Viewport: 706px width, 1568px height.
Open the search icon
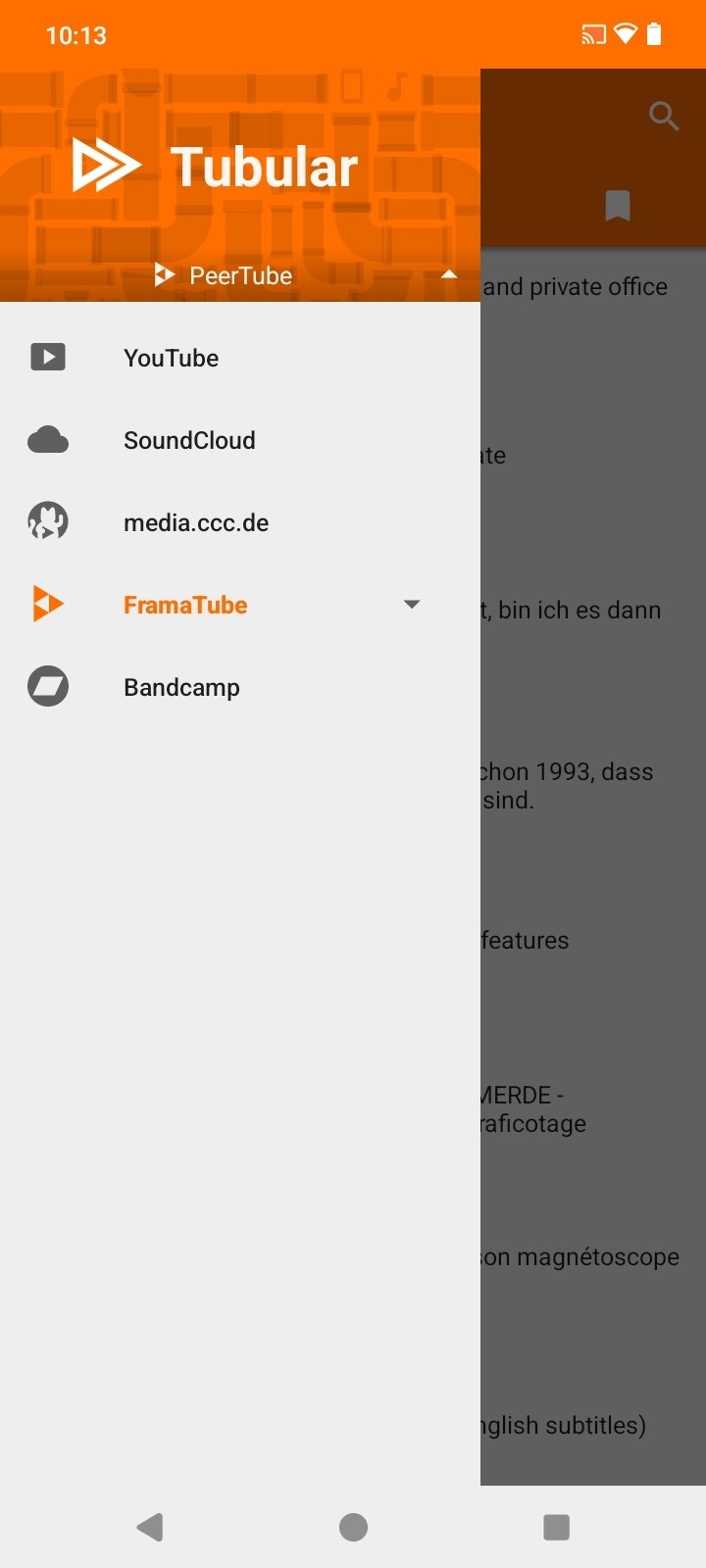(x=664, y=116)
